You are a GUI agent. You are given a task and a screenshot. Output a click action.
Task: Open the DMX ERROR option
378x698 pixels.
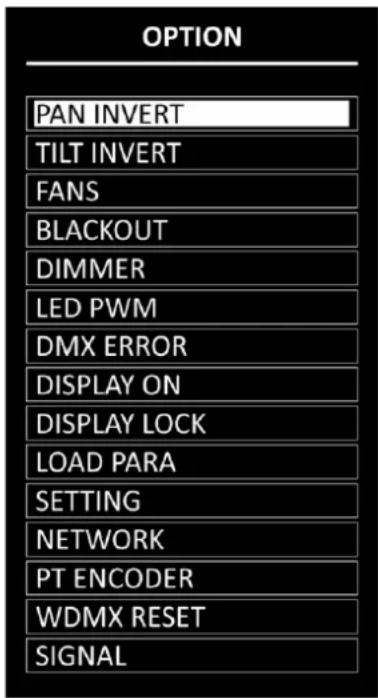pos(192,345)
